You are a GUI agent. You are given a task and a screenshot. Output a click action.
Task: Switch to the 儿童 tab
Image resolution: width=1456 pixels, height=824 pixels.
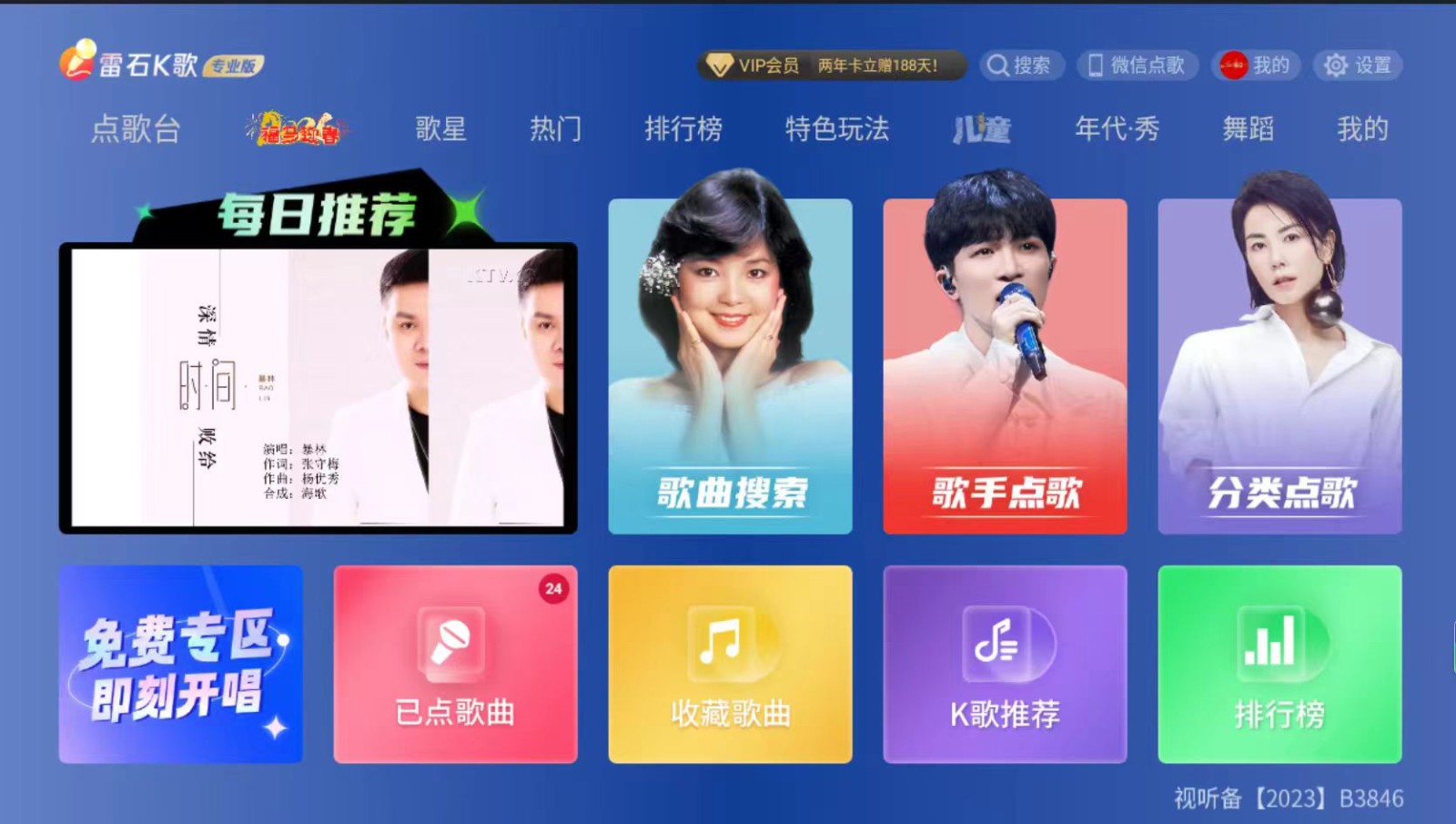[x=981, y=129]
